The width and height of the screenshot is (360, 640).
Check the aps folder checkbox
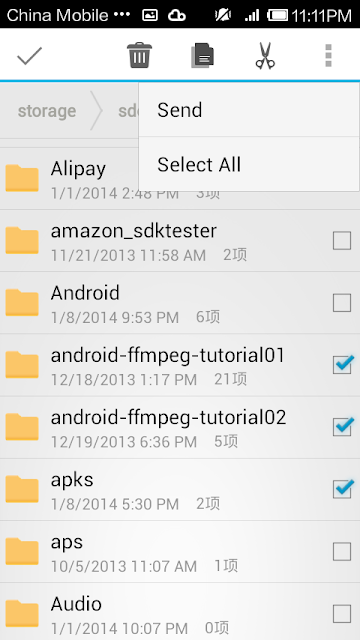click(x=342, y=552)
